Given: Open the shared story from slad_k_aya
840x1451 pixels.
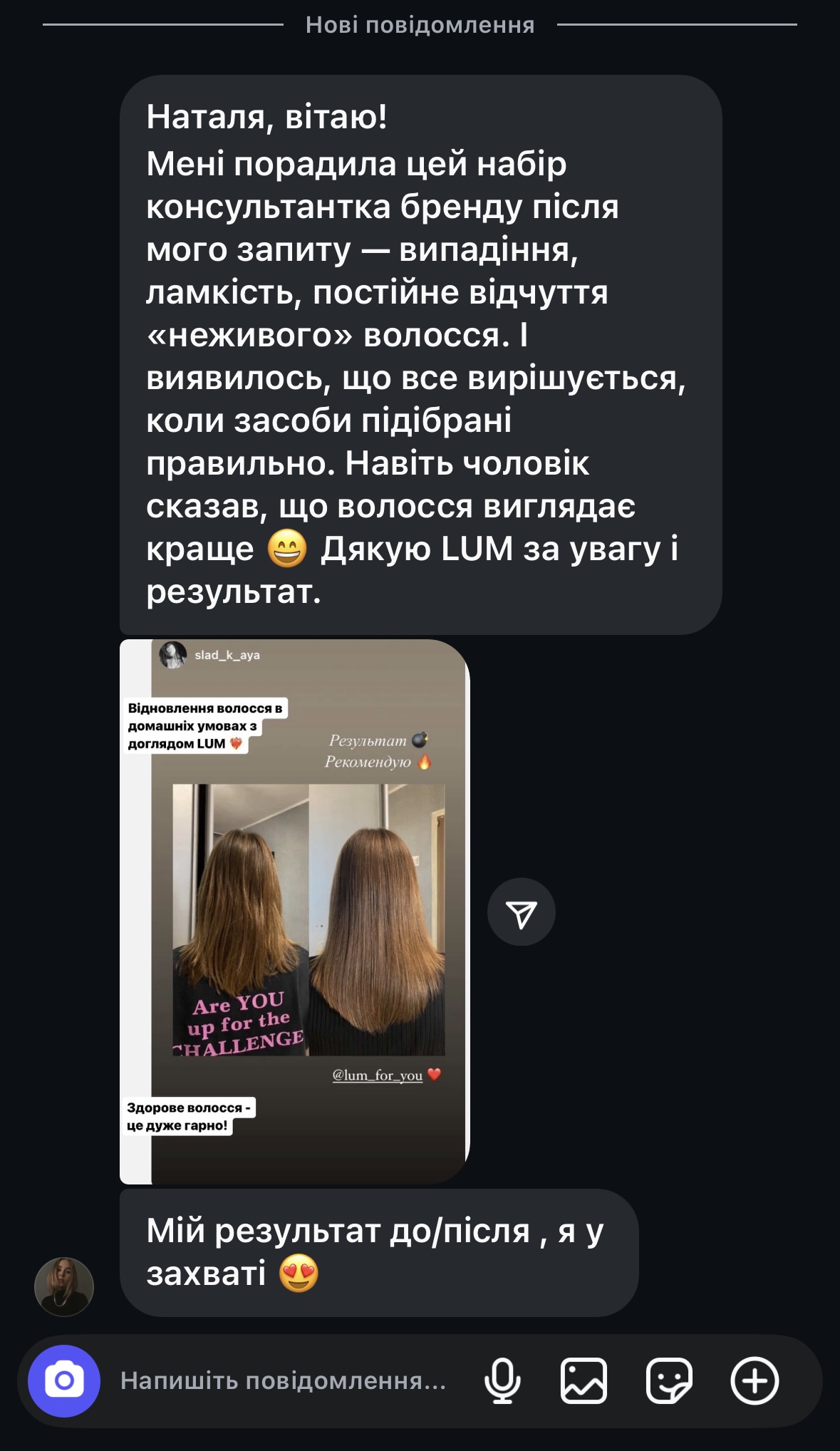Looking at the screenshot, I should coord(295,912).
